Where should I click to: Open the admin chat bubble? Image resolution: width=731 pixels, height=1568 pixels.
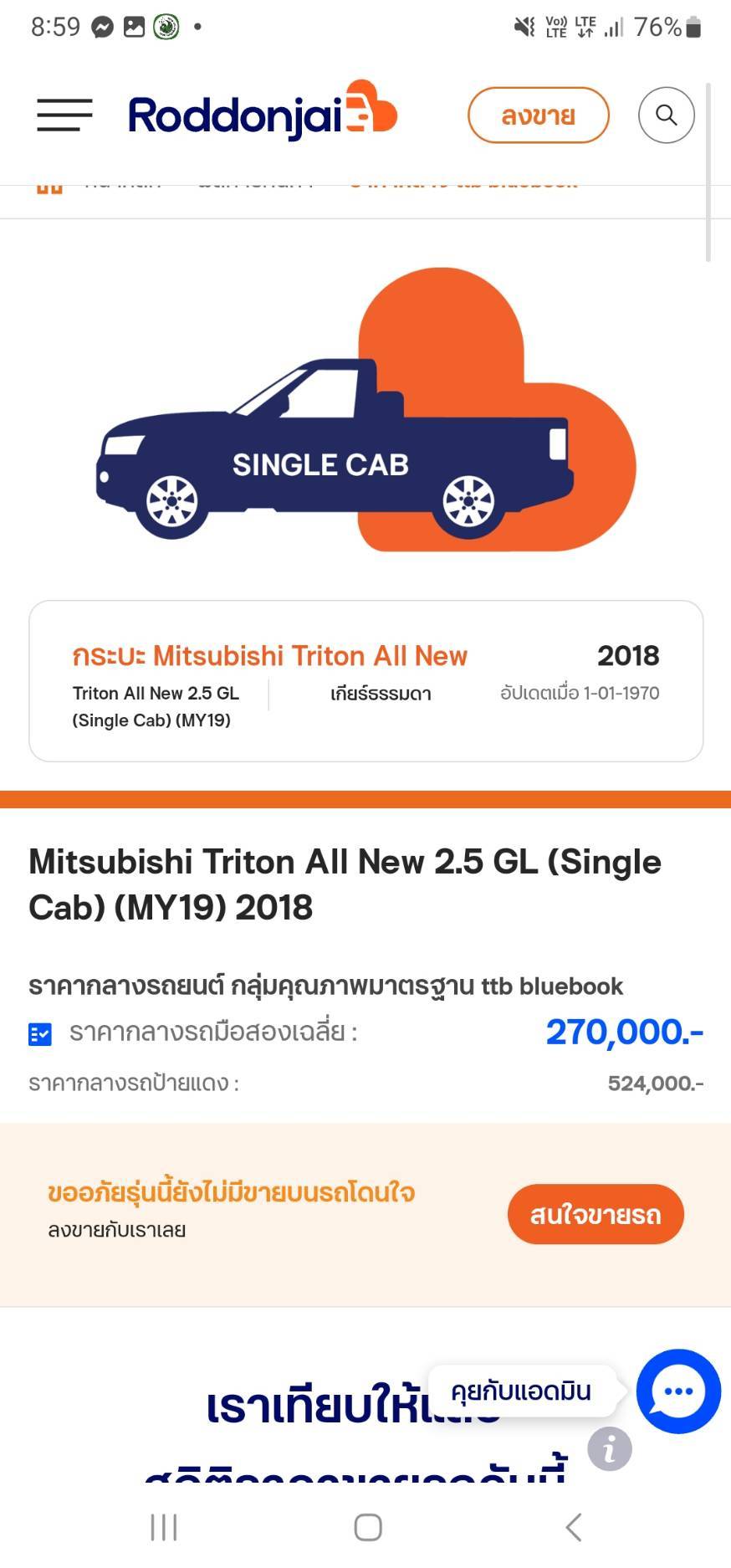[678, 1391]
